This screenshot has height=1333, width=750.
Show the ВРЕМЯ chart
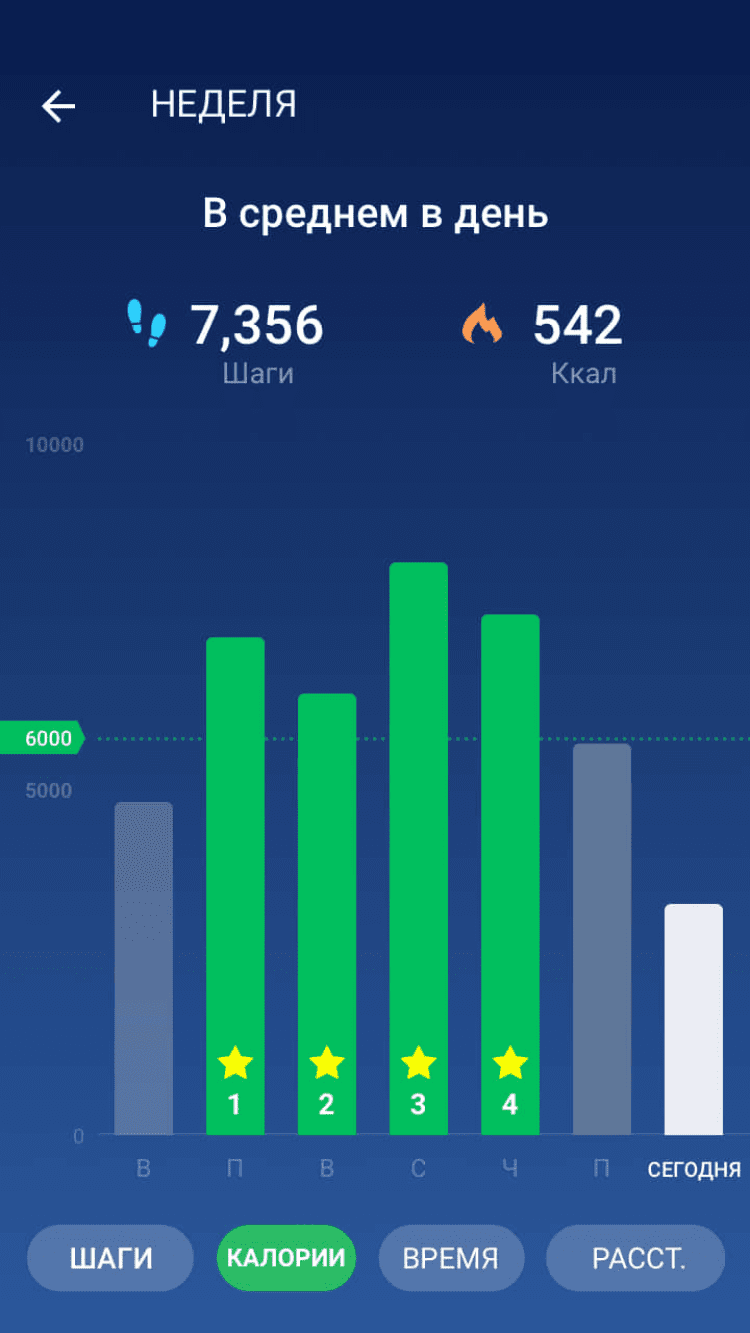point(451,1258)
